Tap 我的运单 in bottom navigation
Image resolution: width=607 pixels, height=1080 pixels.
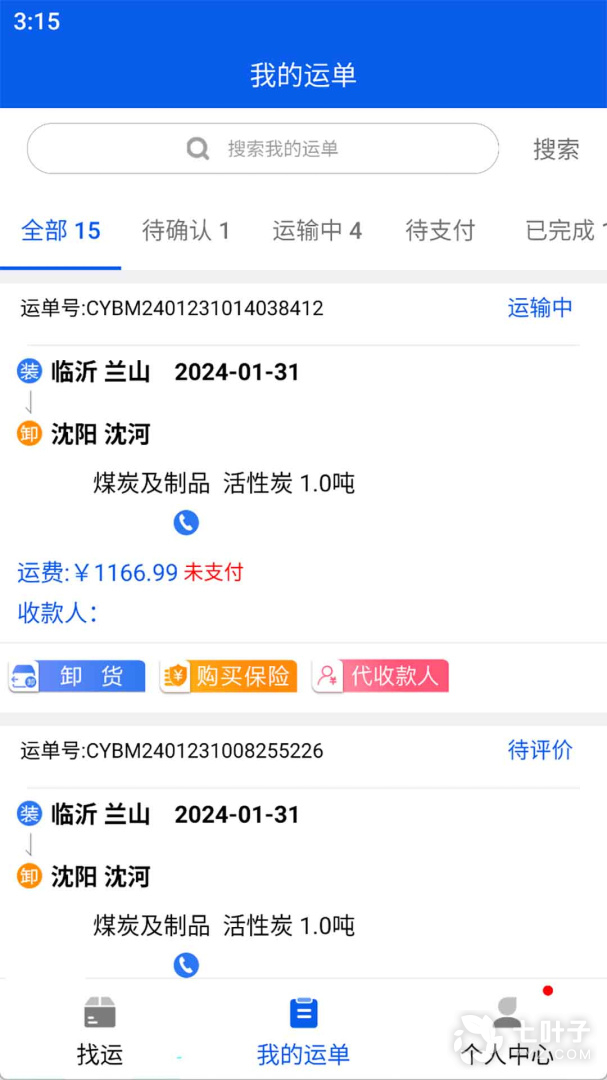pyautogui.click(x=303, y=1030)
